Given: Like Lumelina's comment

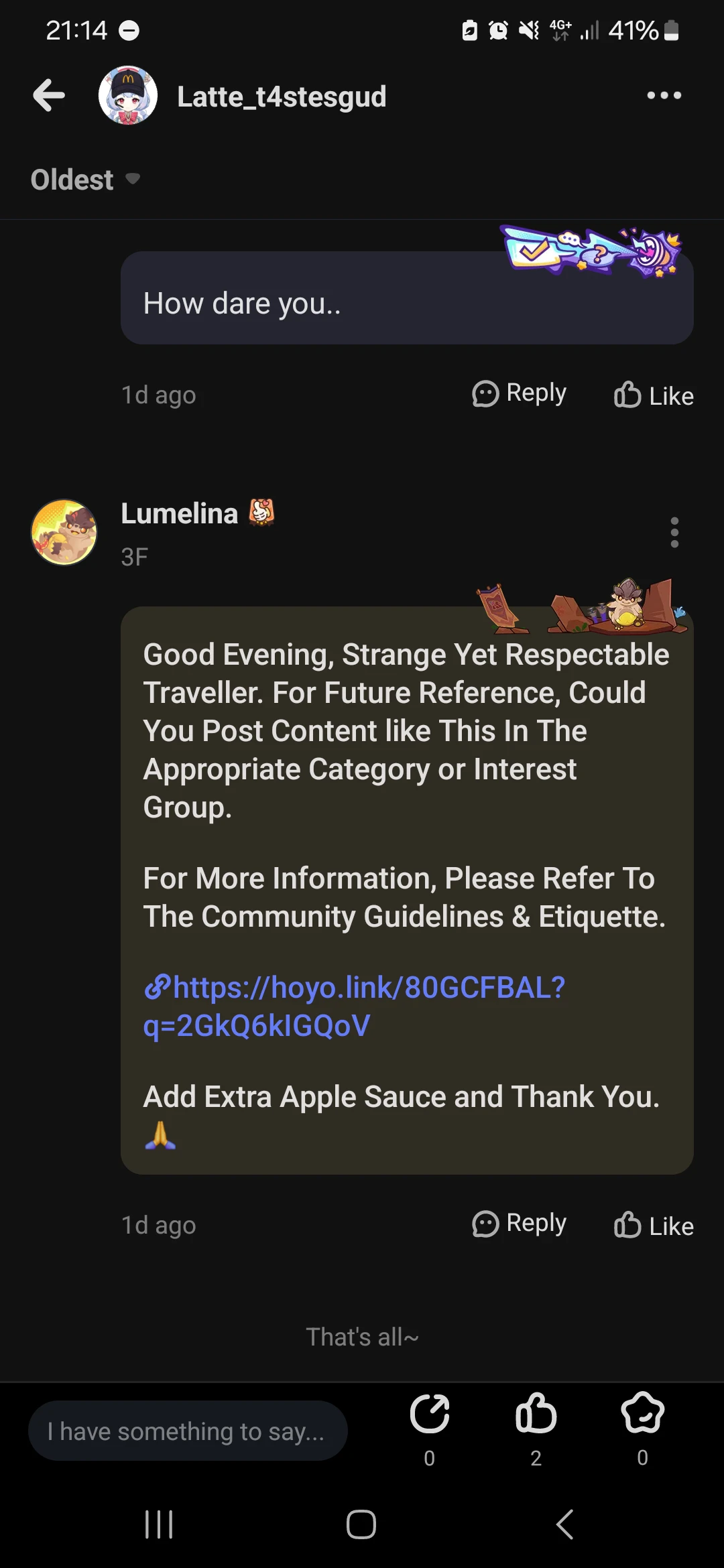Looking at the screenshot, I should 654,1225.
